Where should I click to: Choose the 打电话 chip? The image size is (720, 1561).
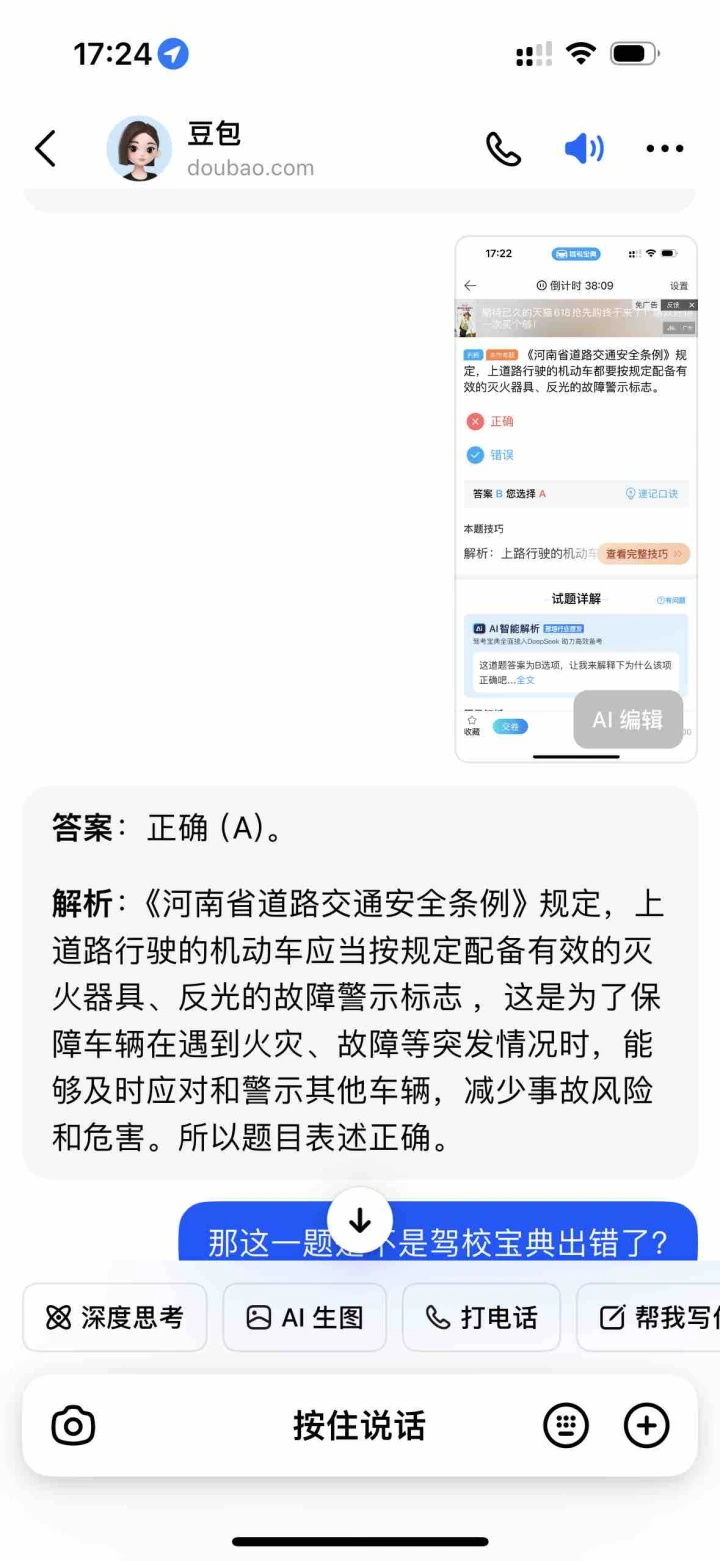tap(481, 1317)
